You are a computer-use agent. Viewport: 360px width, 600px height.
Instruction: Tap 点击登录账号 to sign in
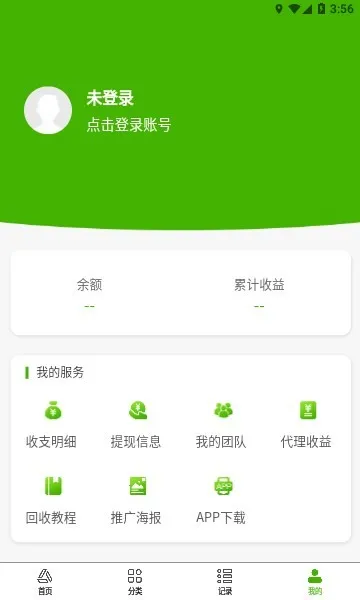[x=129, y=125]
